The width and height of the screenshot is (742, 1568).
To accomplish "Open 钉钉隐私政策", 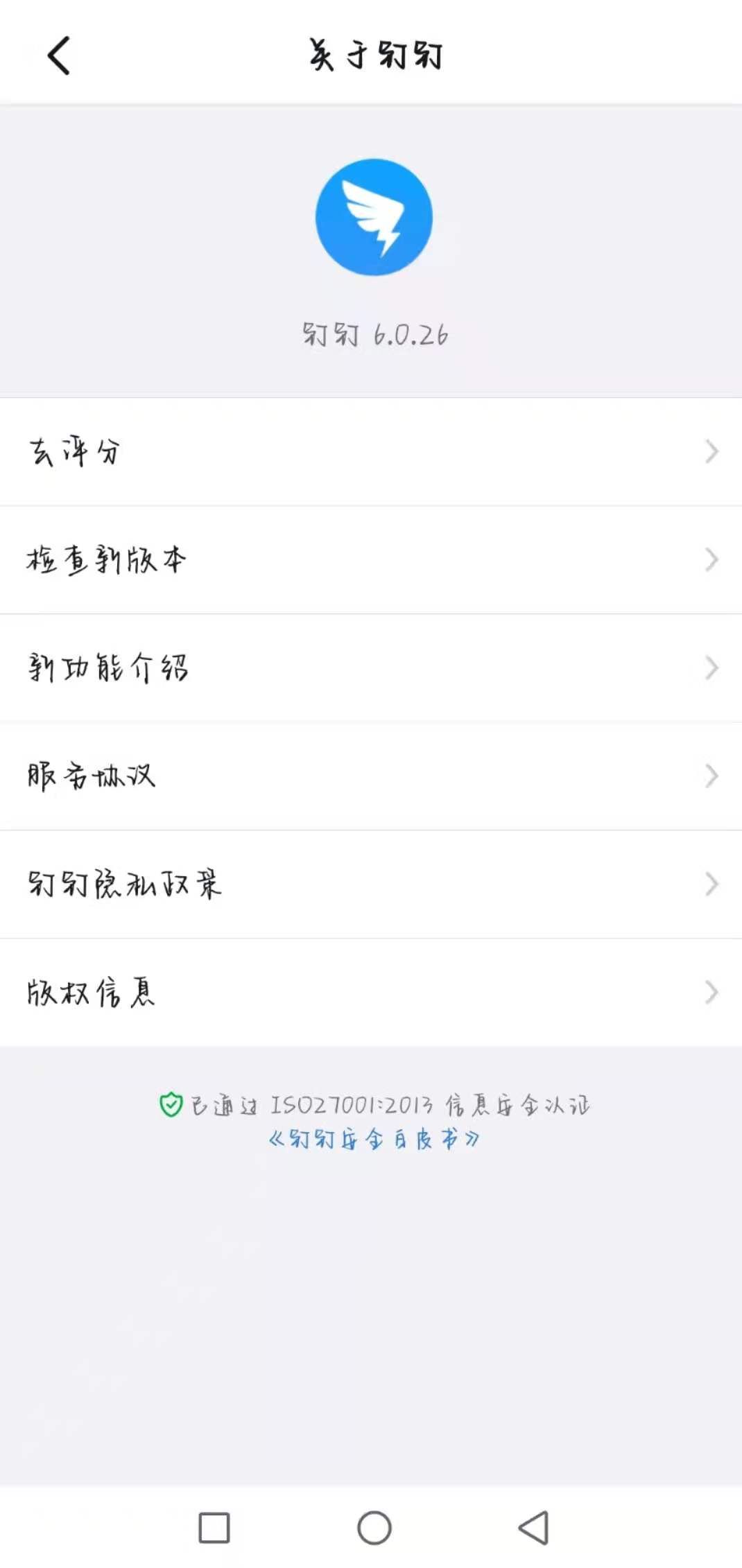I will pyautogui.click(x=371, y=885).
